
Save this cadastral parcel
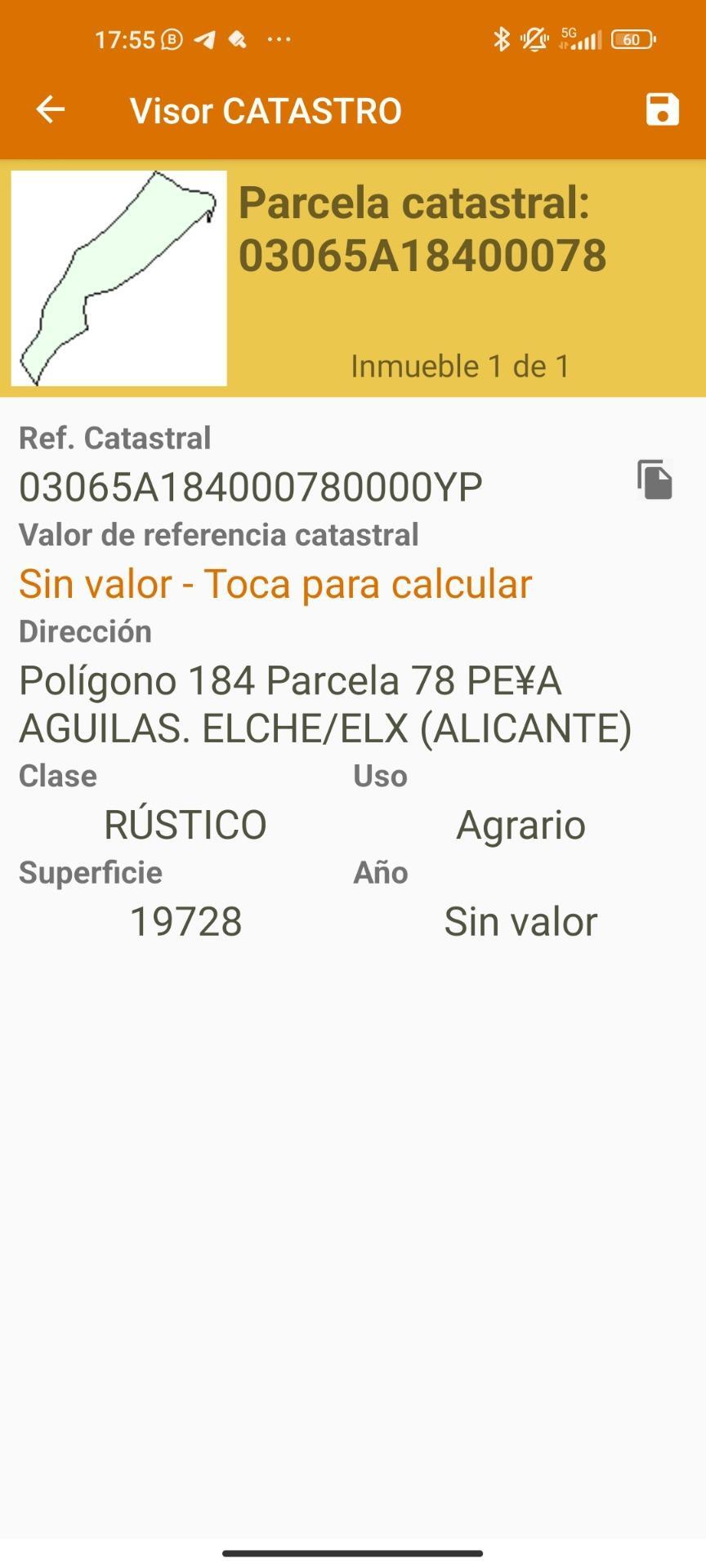pos(662,109)
